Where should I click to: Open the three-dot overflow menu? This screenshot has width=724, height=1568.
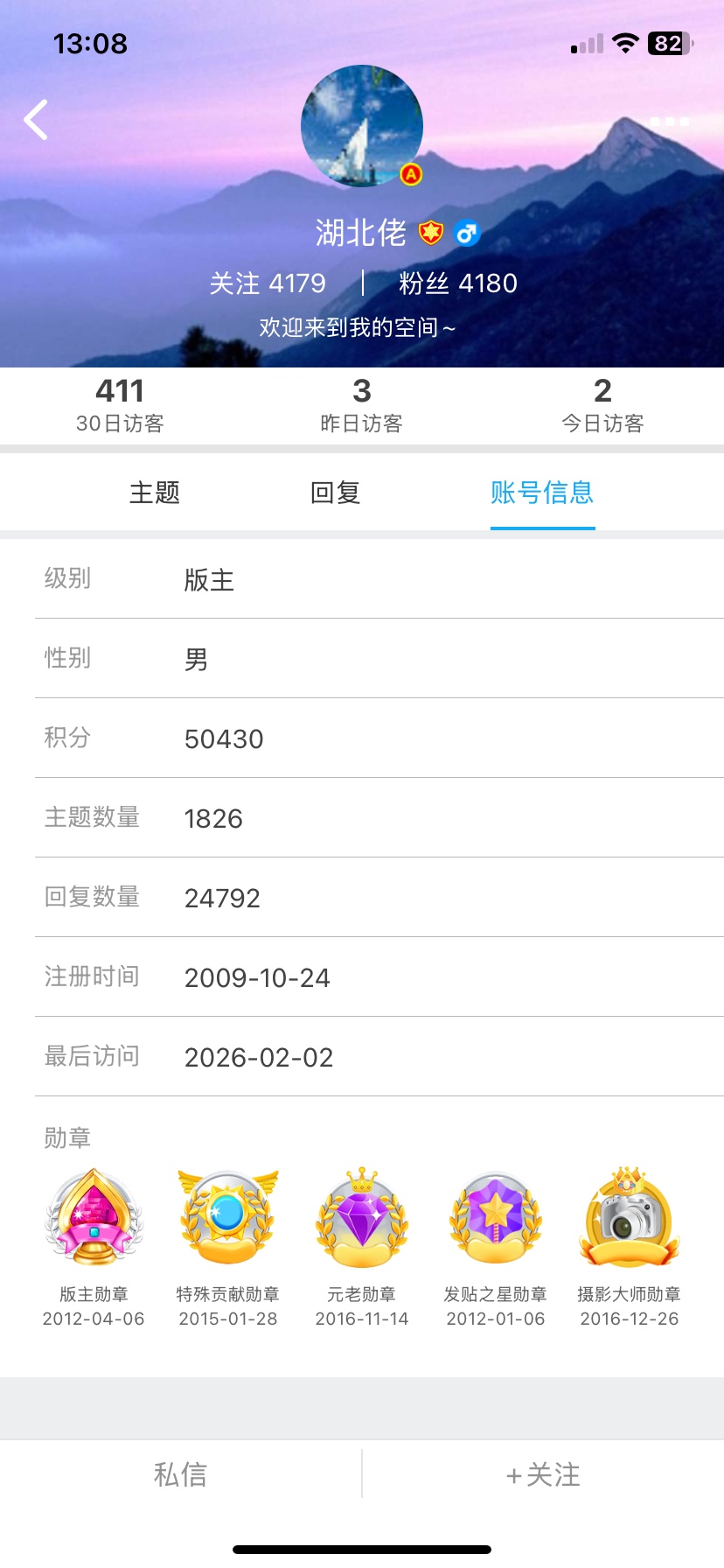[x=670, y=122]
